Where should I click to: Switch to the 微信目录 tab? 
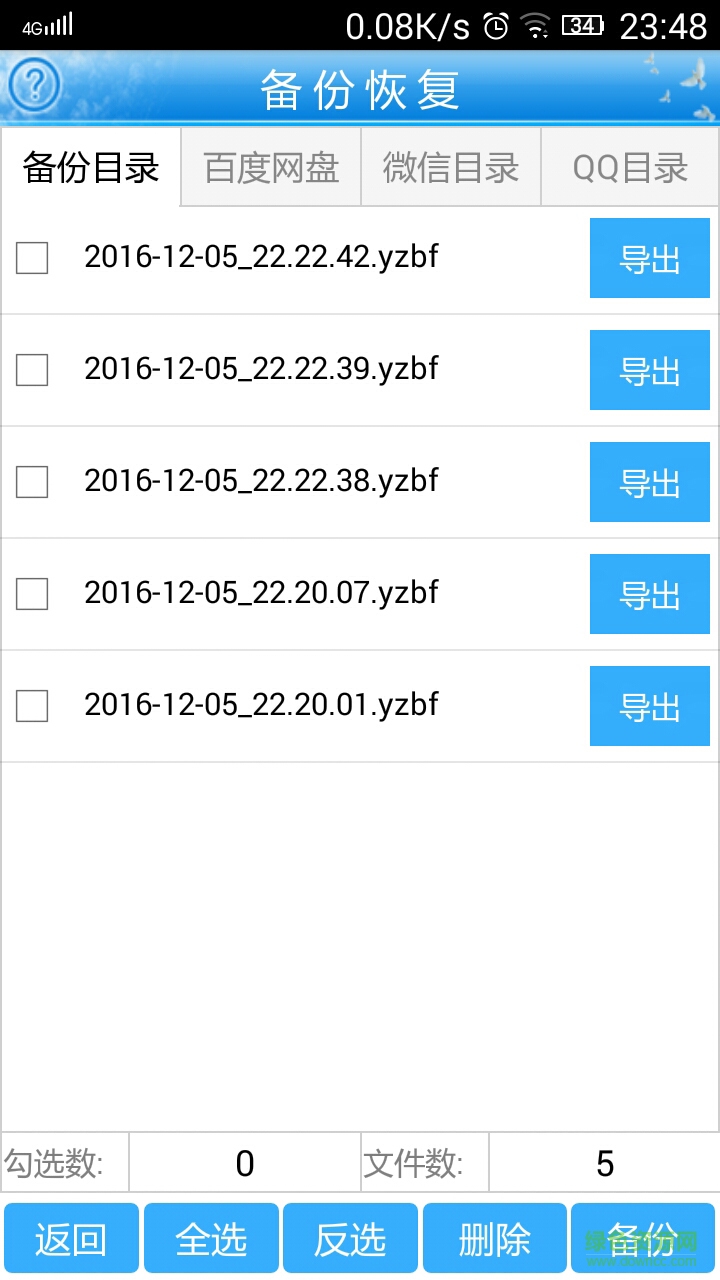pyautogui.click(x=451, y=168)
